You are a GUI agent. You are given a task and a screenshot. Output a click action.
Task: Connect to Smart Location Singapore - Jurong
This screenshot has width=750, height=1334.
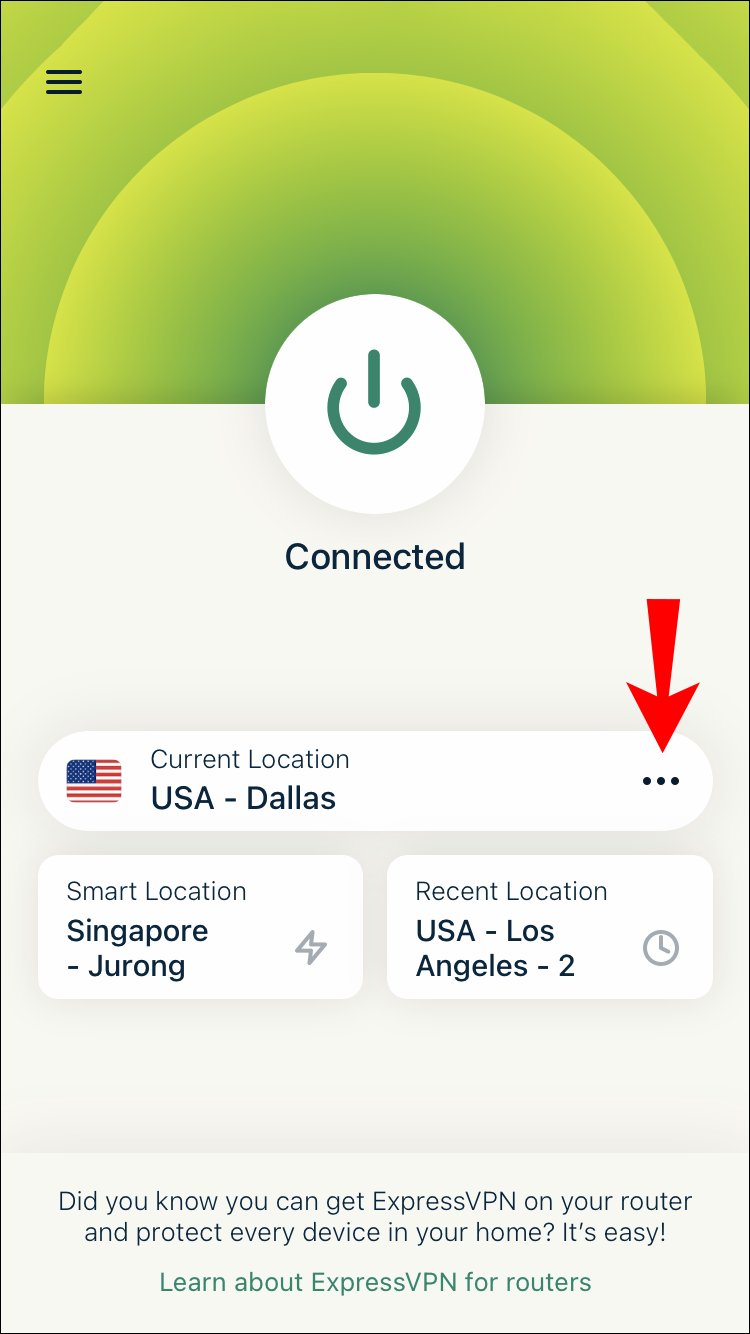point(200,926)
